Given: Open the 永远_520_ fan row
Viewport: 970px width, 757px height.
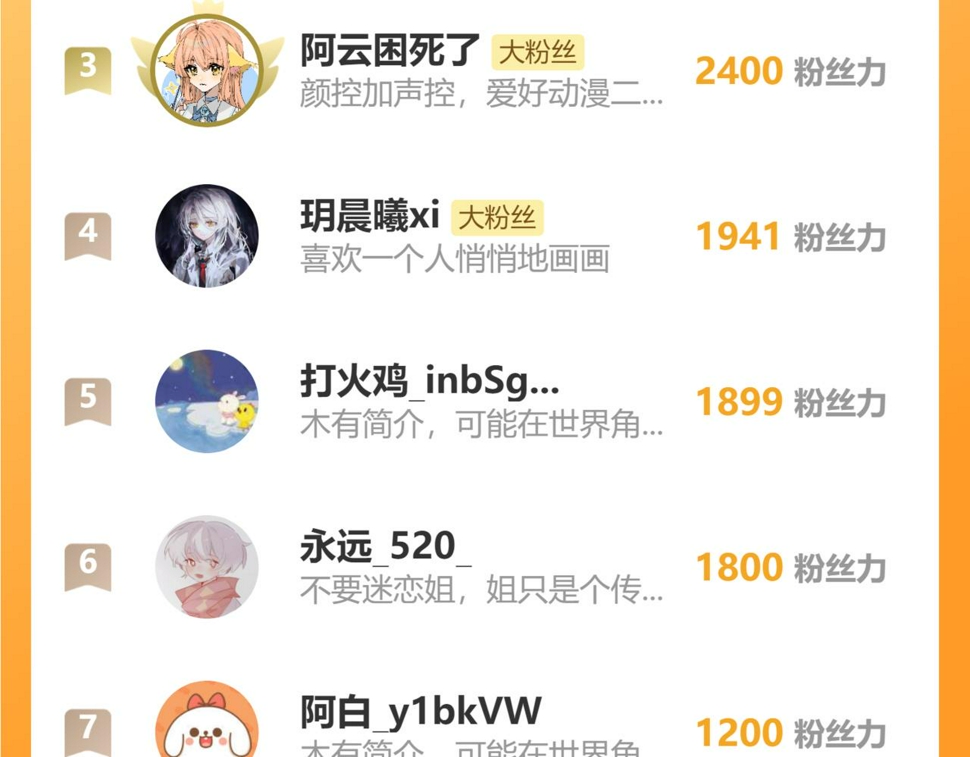Looking at the screenshot, I should tap(484, 567).
